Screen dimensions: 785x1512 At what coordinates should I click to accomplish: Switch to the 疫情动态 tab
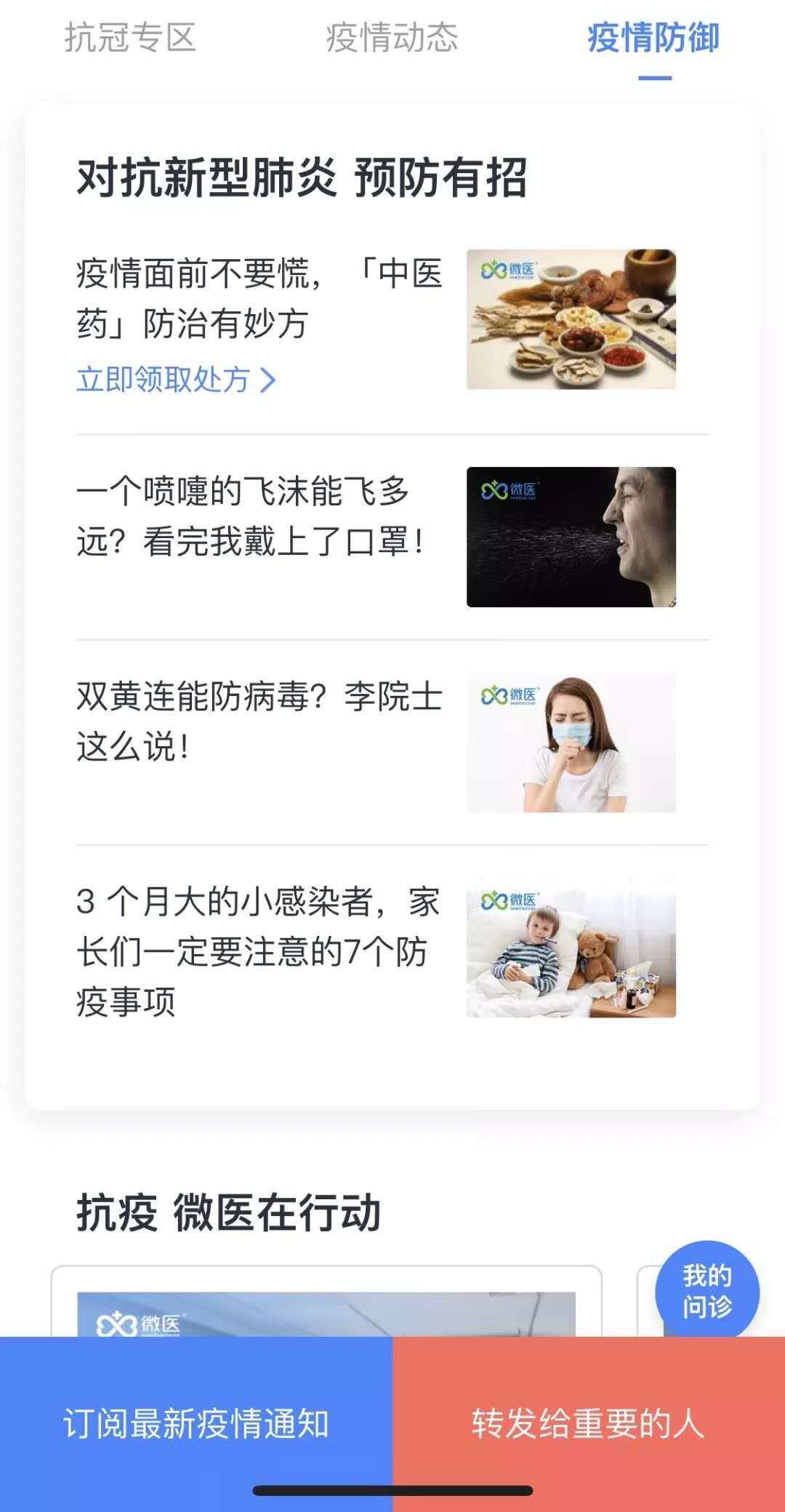point(392,38)
